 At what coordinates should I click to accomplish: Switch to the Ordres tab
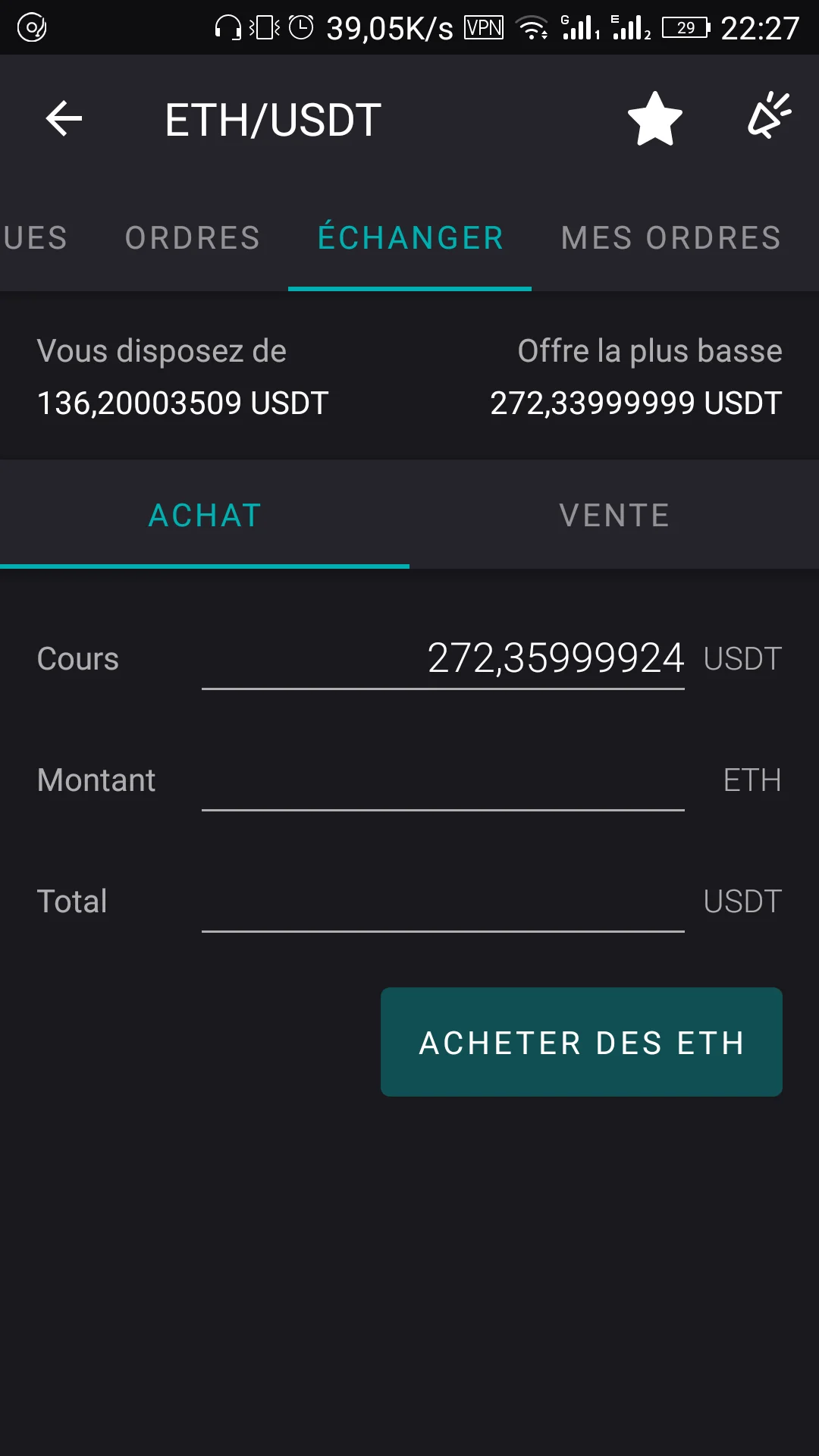click(193, 238)
